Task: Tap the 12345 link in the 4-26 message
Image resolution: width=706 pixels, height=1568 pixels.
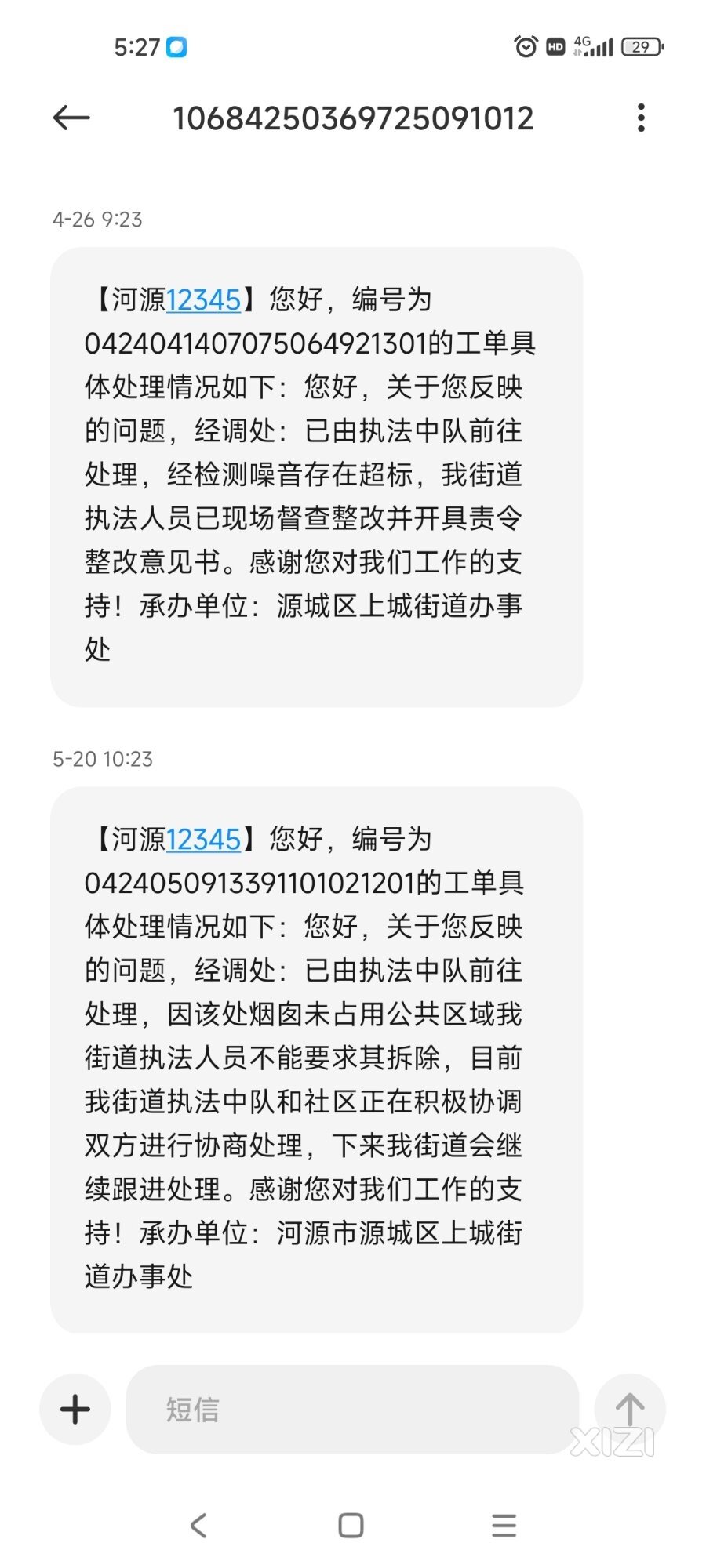Action: [x=203, y=299]
